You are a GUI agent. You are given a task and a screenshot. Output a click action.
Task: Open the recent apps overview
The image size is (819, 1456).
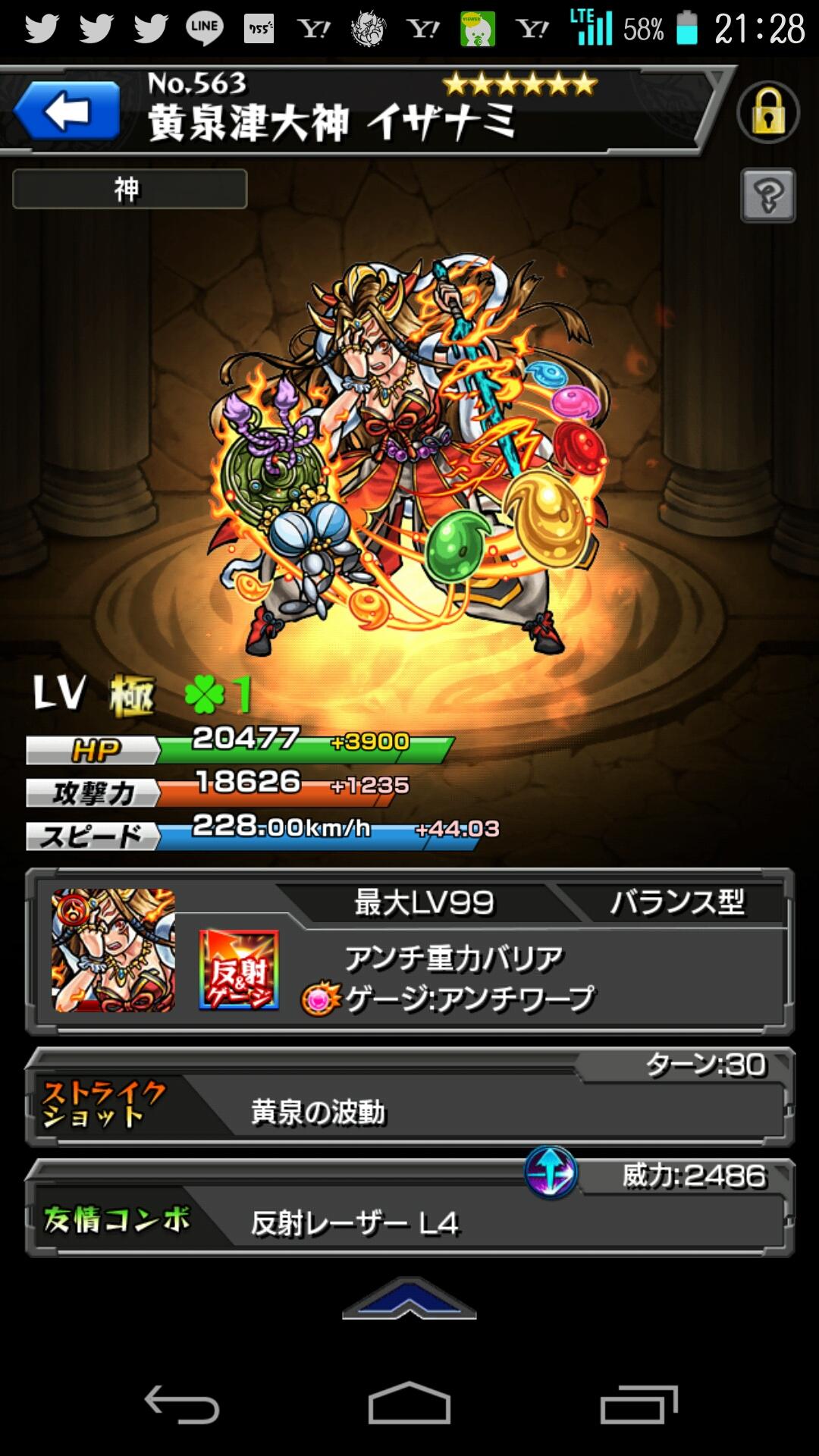coord(639,1404)
